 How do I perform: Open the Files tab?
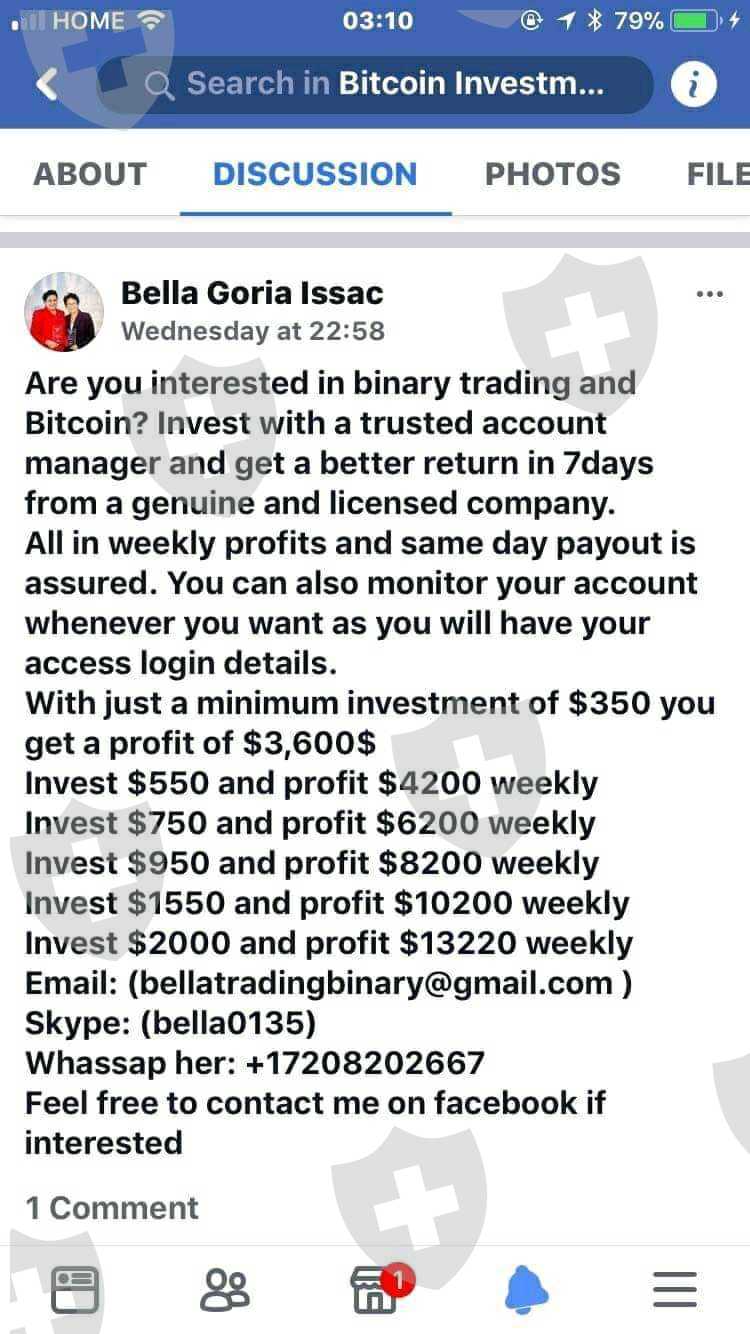[718, 174]
